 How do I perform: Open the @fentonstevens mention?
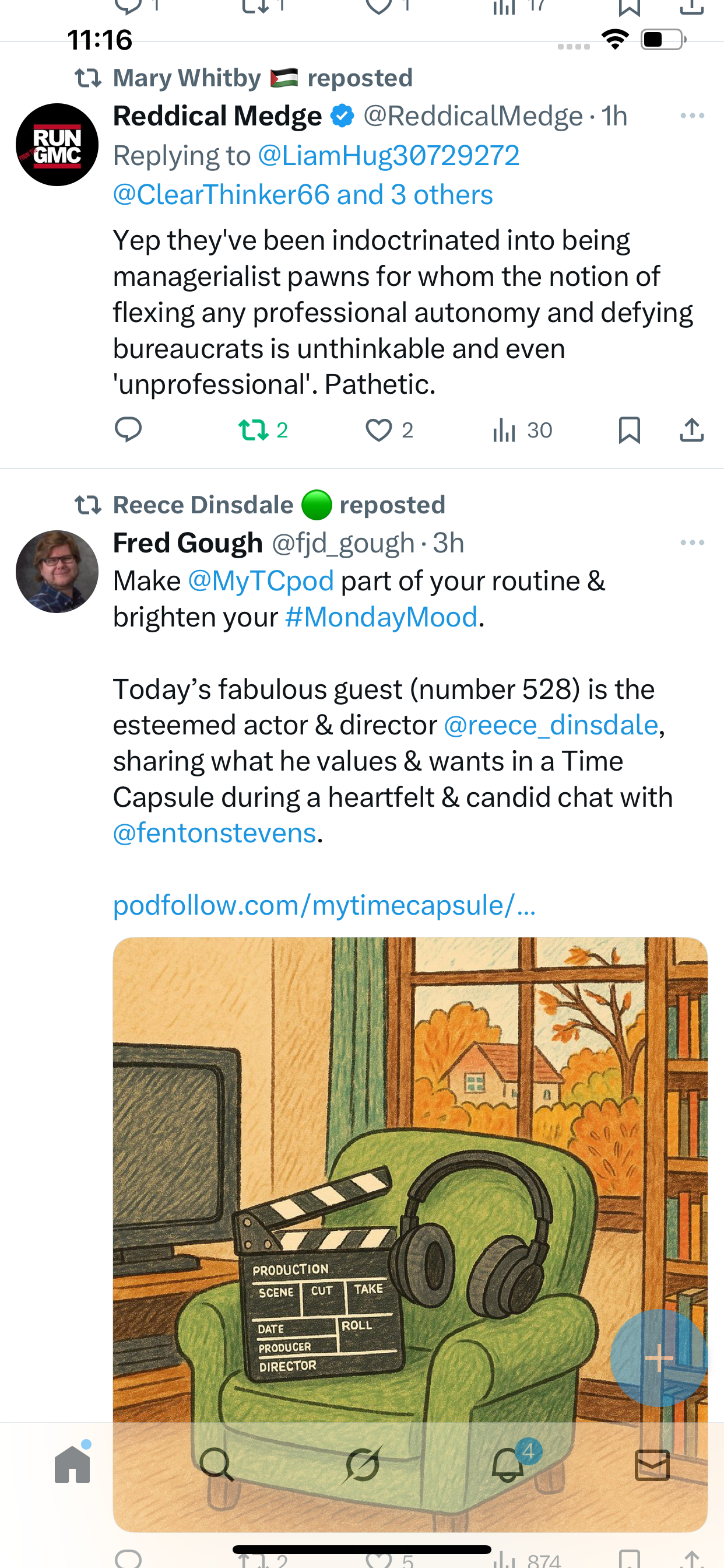pyautogui.click(x=215, y=832)
